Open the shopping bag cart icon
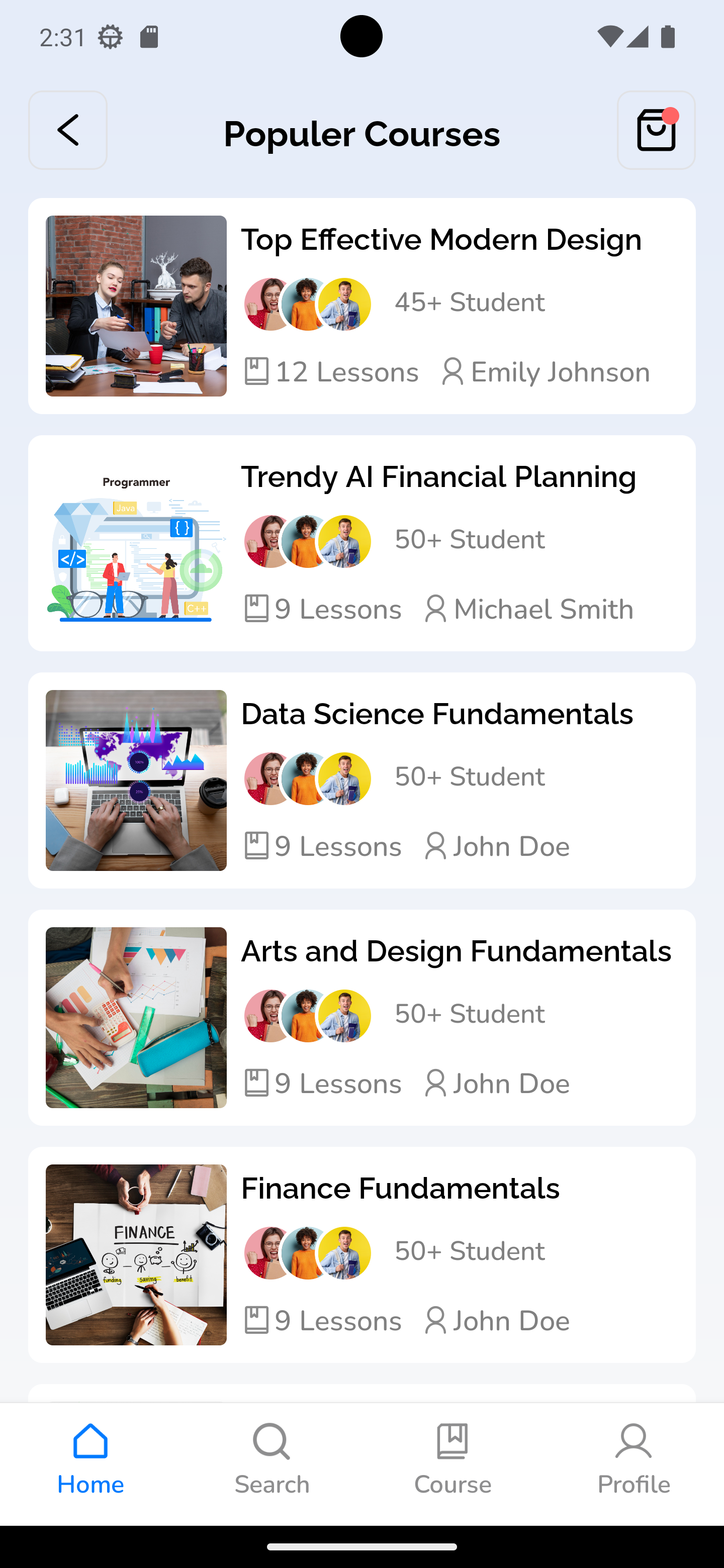Screen dimensions: 724x1568 coord(656,130)
